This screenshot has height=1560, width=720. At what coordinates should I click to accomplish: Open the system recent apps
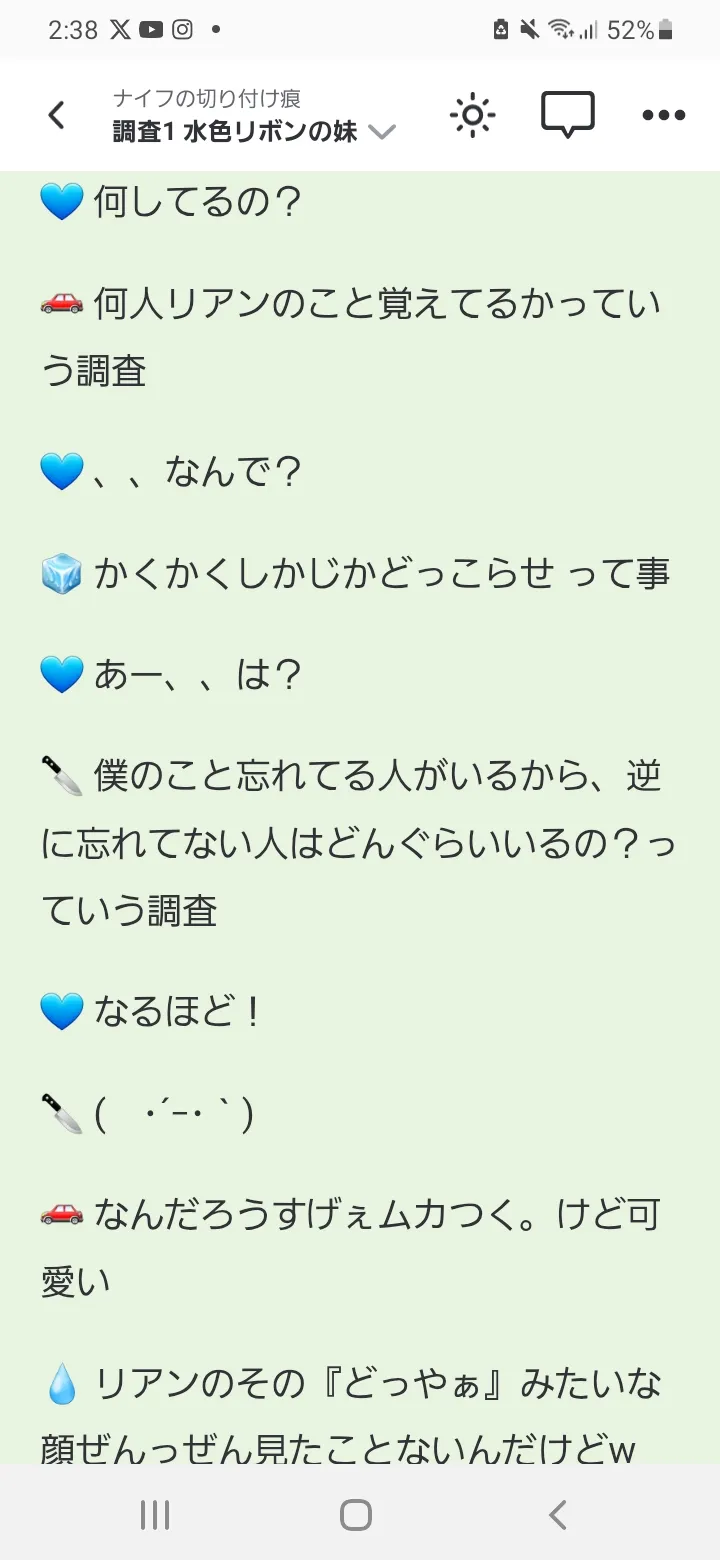[x=155, y=1515]
